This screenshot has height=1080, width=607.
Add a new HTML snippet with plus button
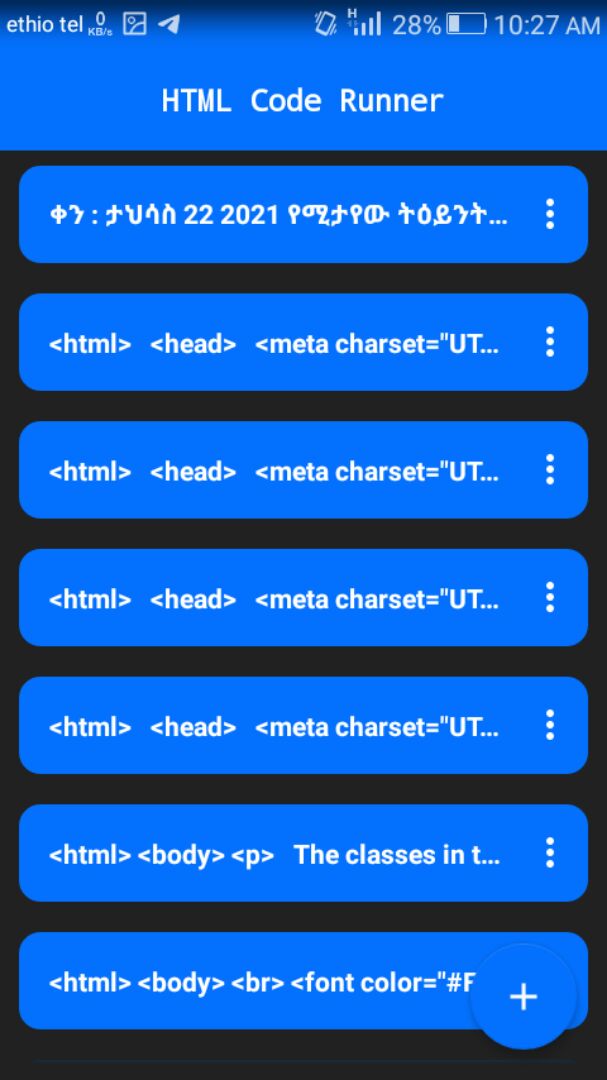(524, 997)
